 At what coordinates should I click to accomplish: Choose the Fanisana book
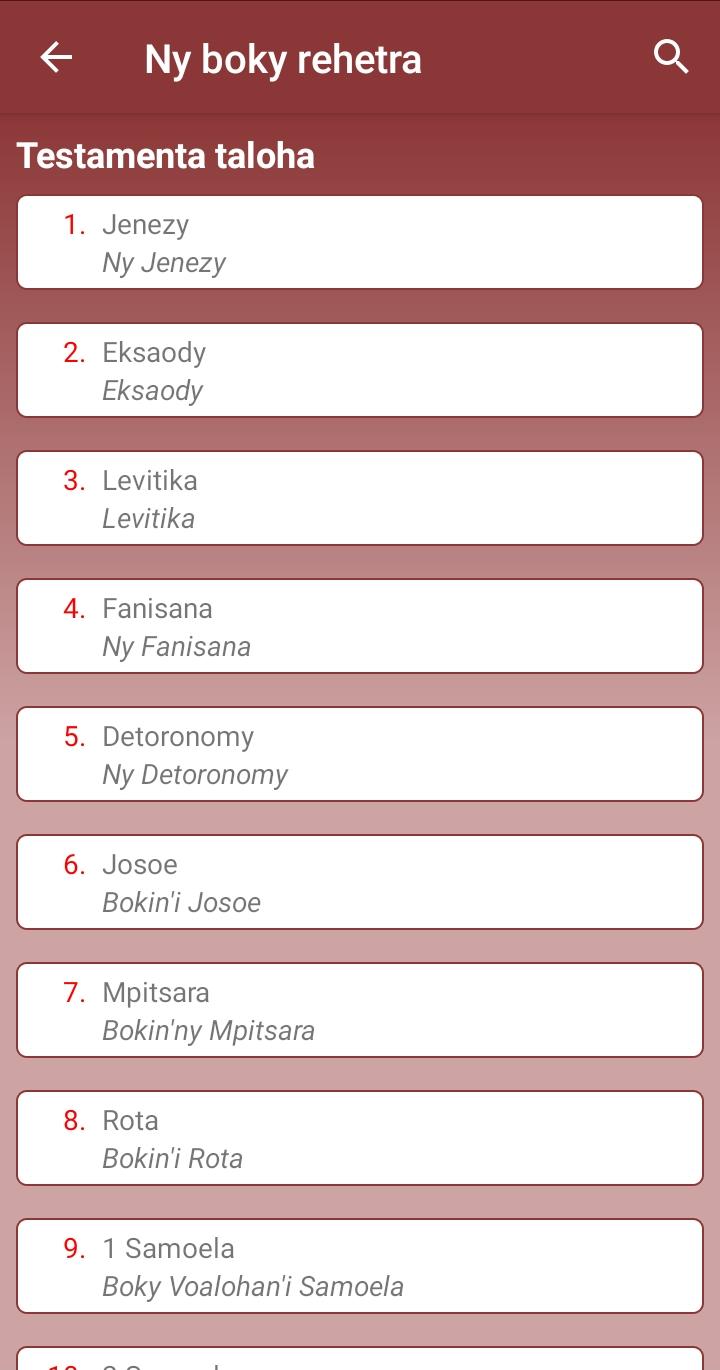[x=360, y=627]
